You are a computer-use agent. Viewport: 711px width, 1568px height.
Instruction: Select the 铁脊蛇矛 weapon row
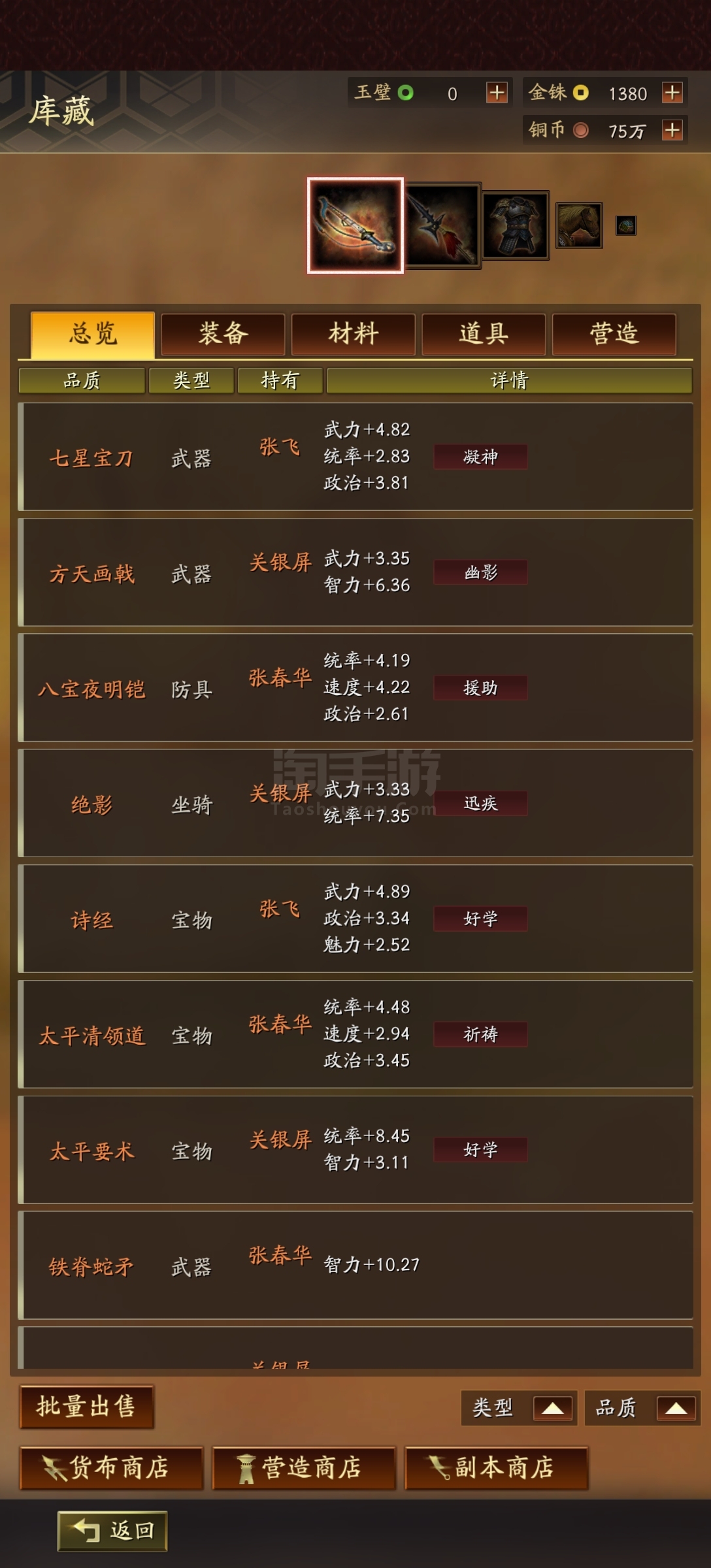[355, 1266]
